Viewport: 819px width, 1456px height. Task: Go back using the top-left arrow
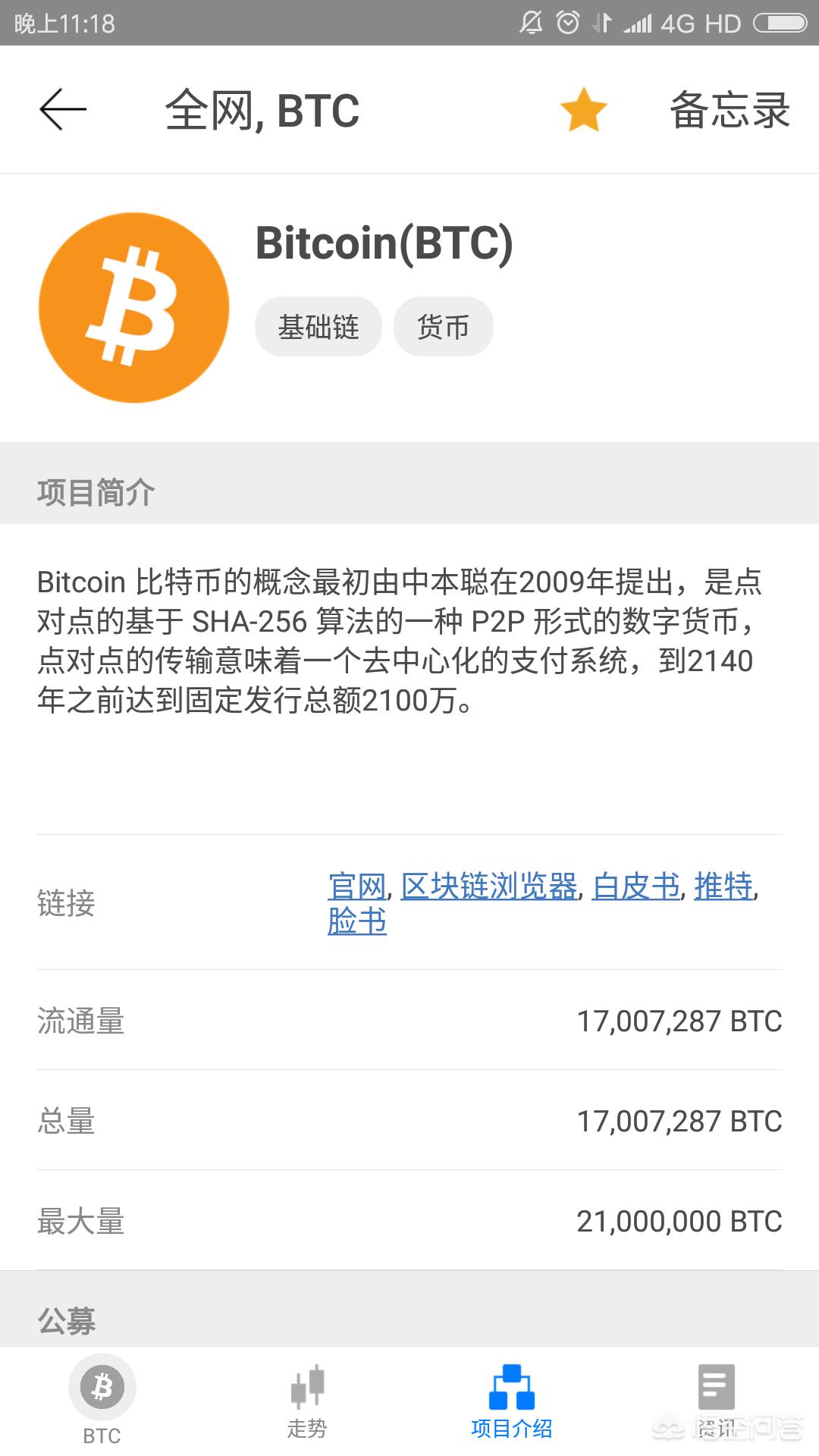pyautogui.click(x=63, y=110)
